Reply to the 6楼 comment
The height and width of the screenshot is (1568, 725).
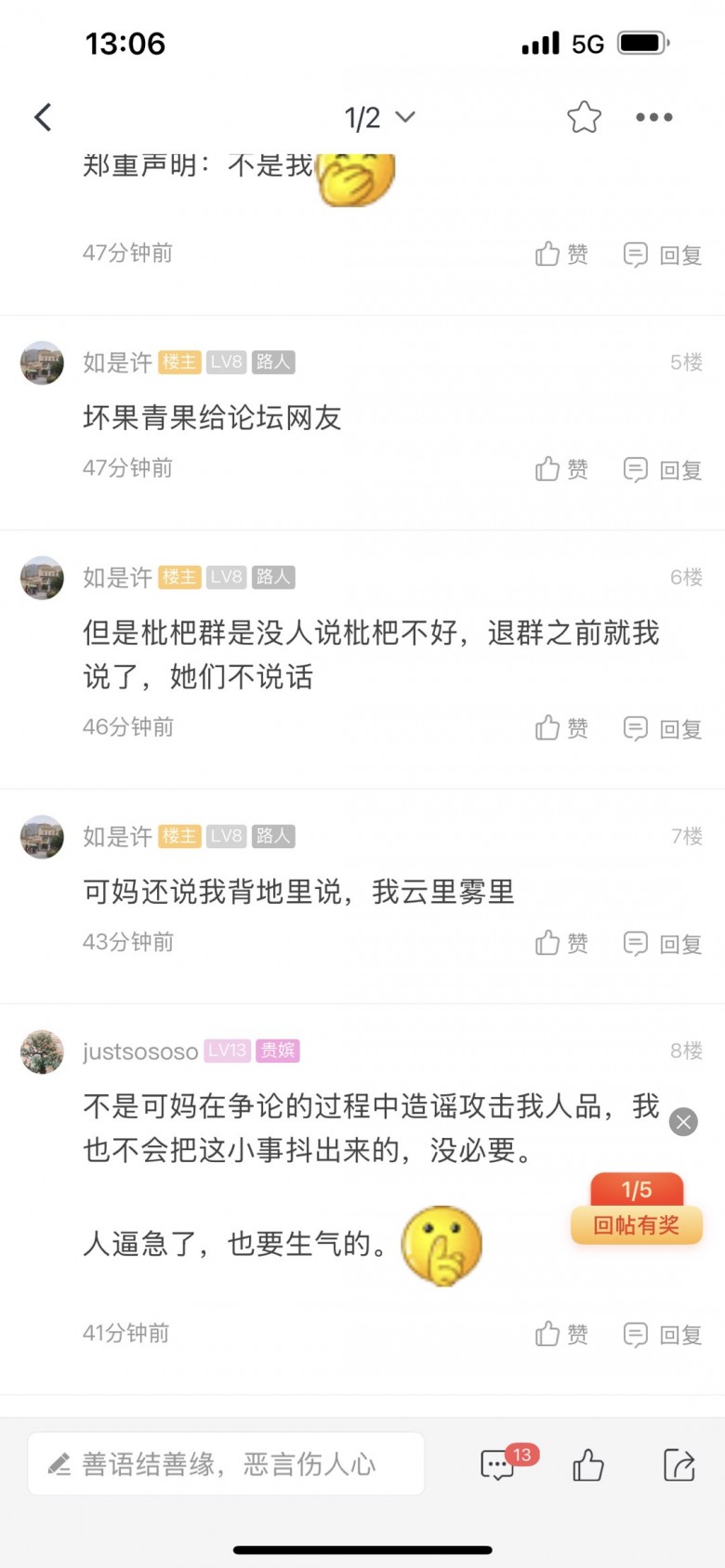click(x=662, y=728)
